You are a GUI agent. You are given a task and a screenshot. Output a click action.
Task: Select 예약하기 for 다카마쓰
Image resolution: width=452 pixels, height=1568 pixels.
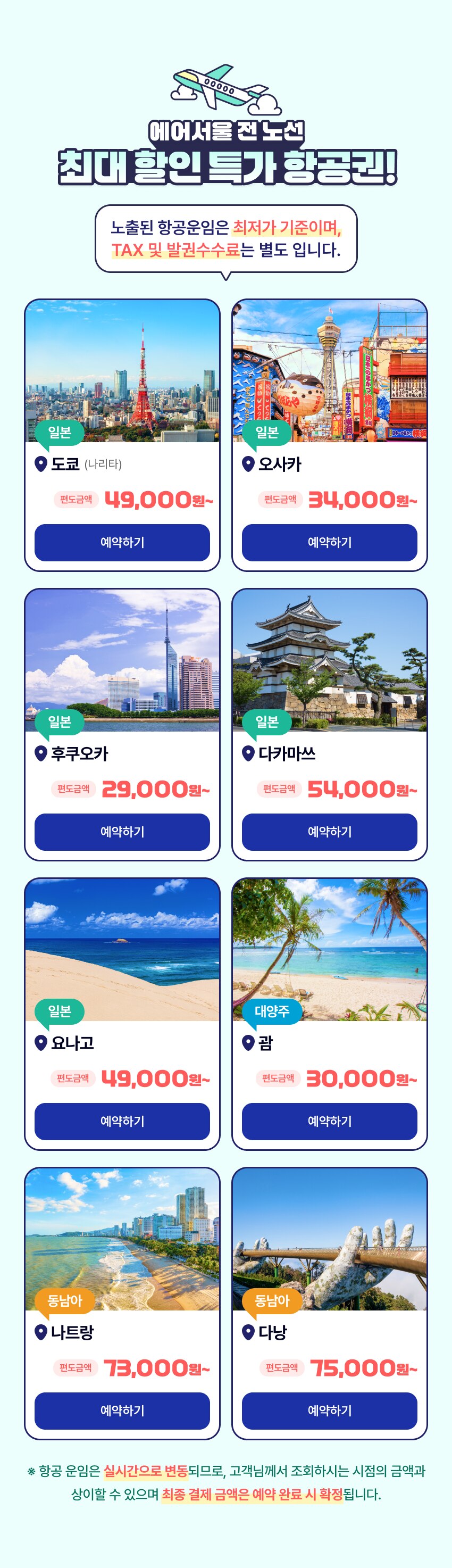tap(329, 832)
